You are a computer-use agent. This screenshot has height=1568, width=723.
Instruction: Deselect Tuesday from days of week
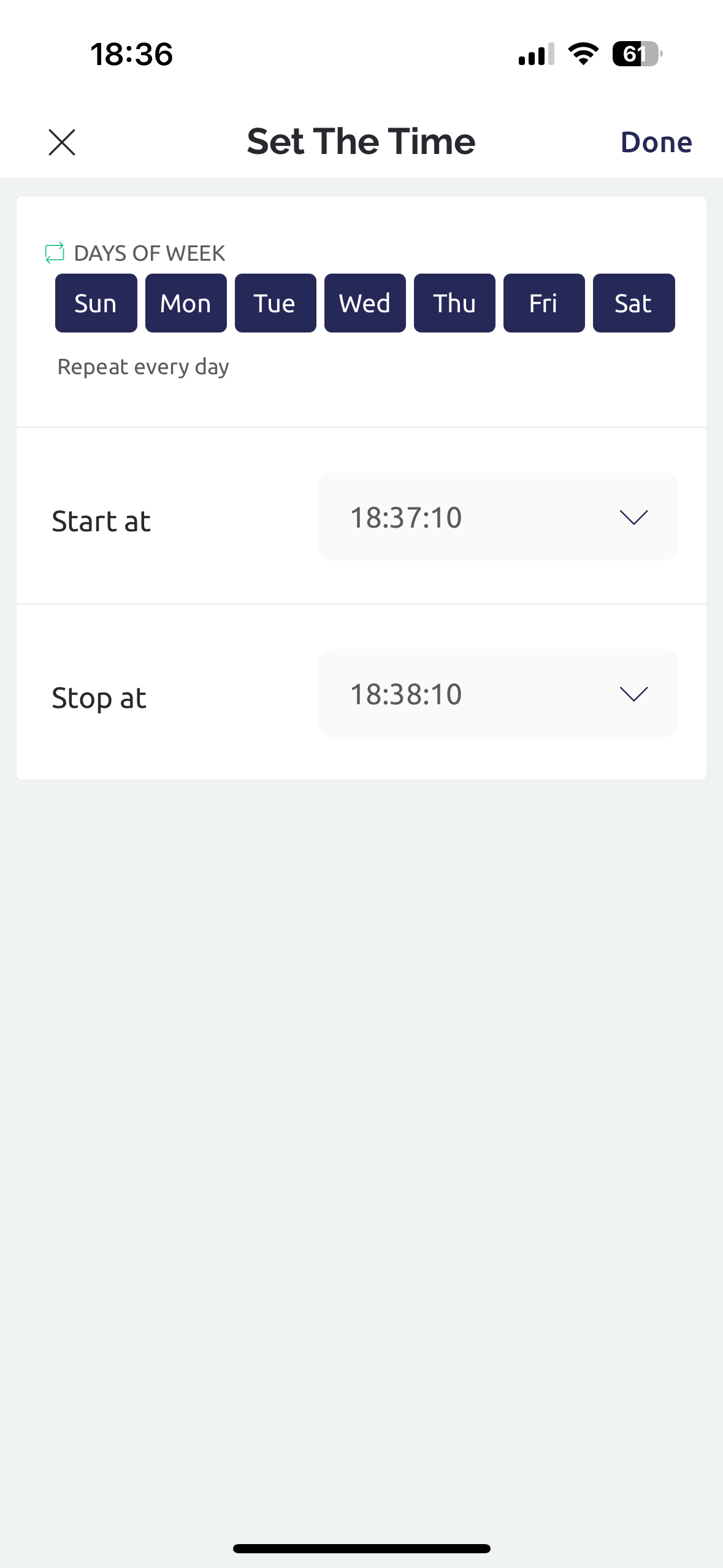click(275, 302)
